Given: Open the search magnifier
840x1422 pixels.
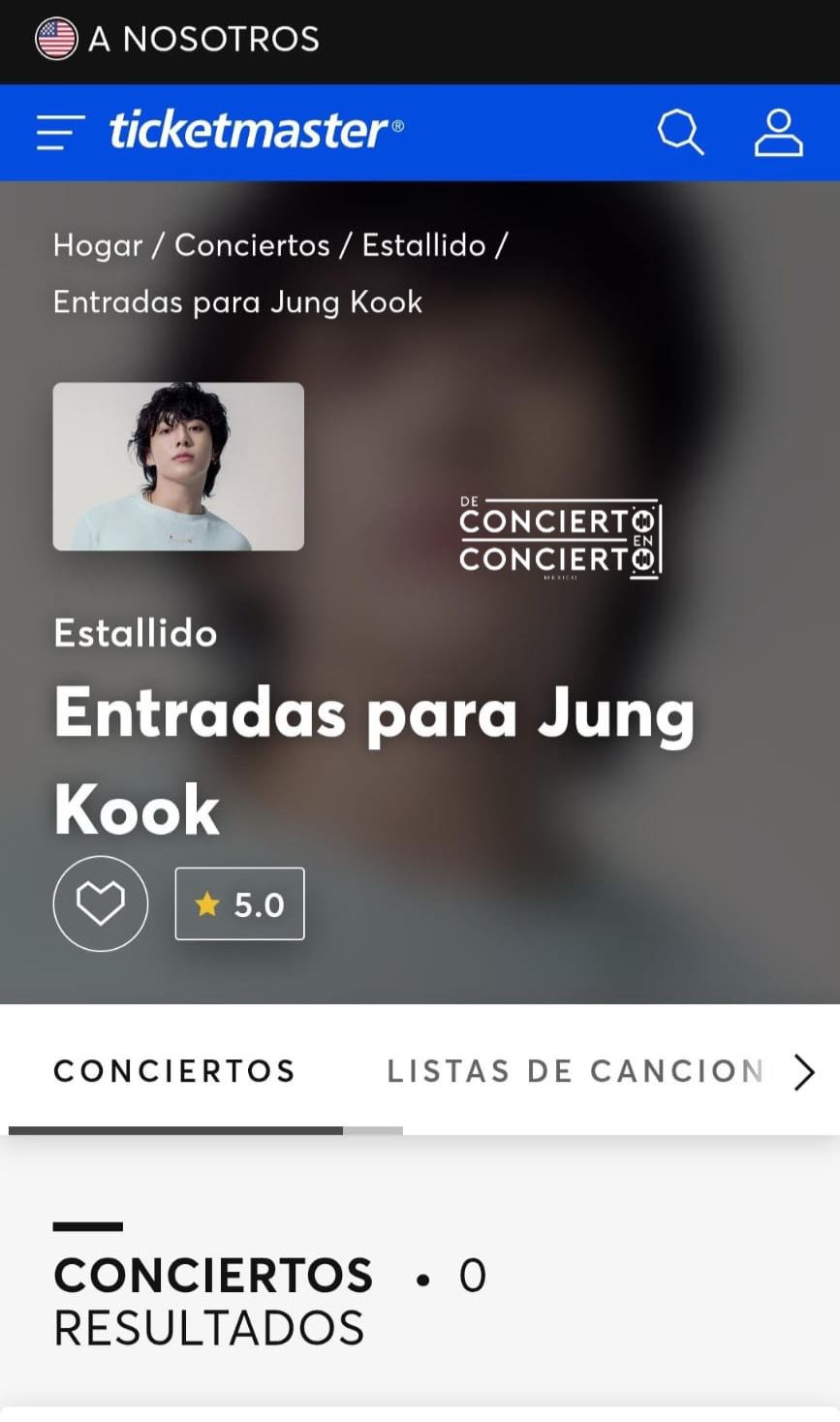Looking at the screenshot, I should point(680,132).
